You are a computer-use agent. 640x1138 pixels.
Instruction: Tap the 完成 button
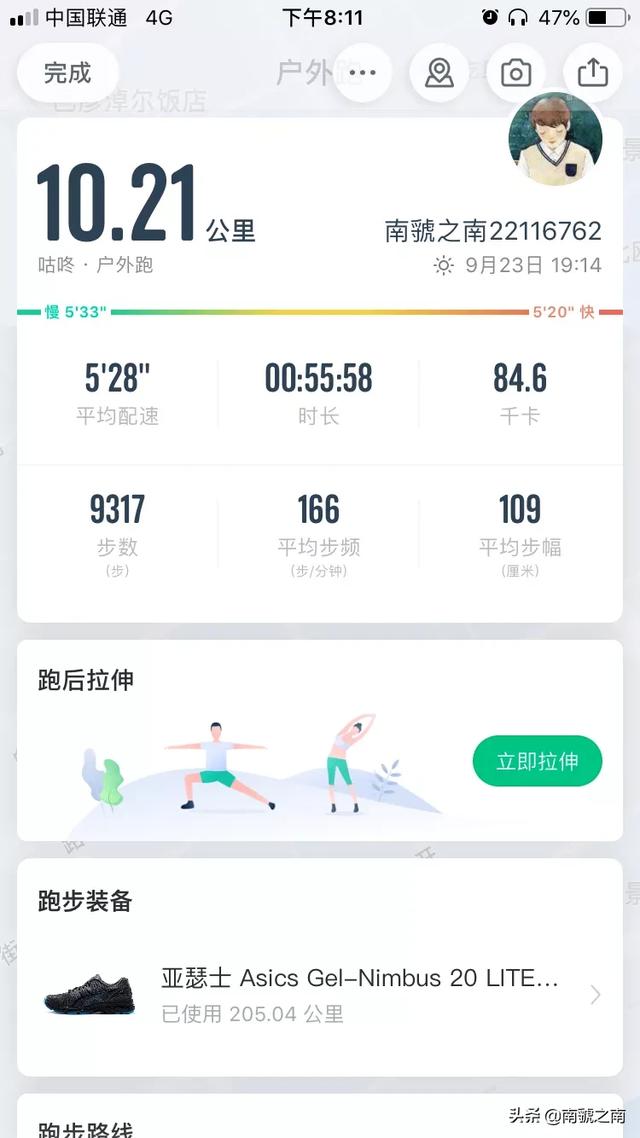tap(67, 73)
